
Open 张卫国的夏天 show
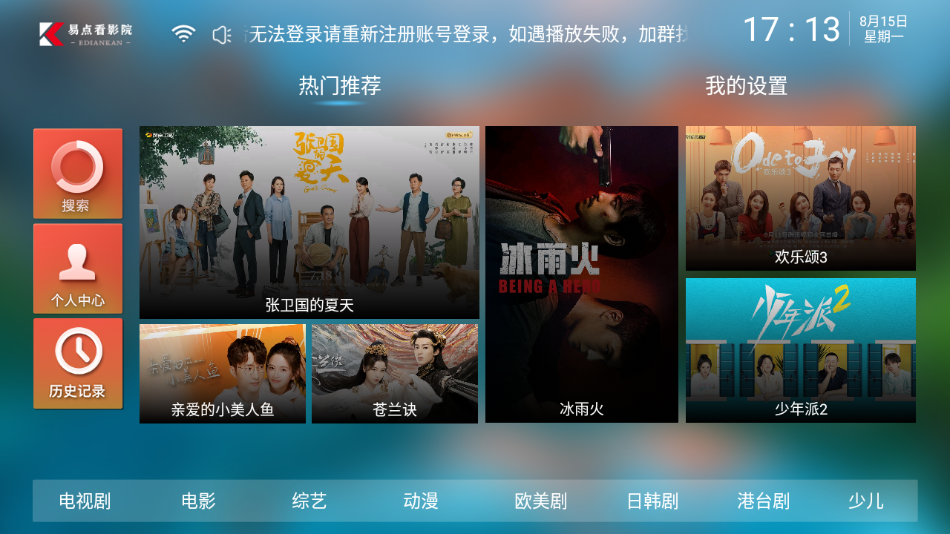click(x=309, y=222)
